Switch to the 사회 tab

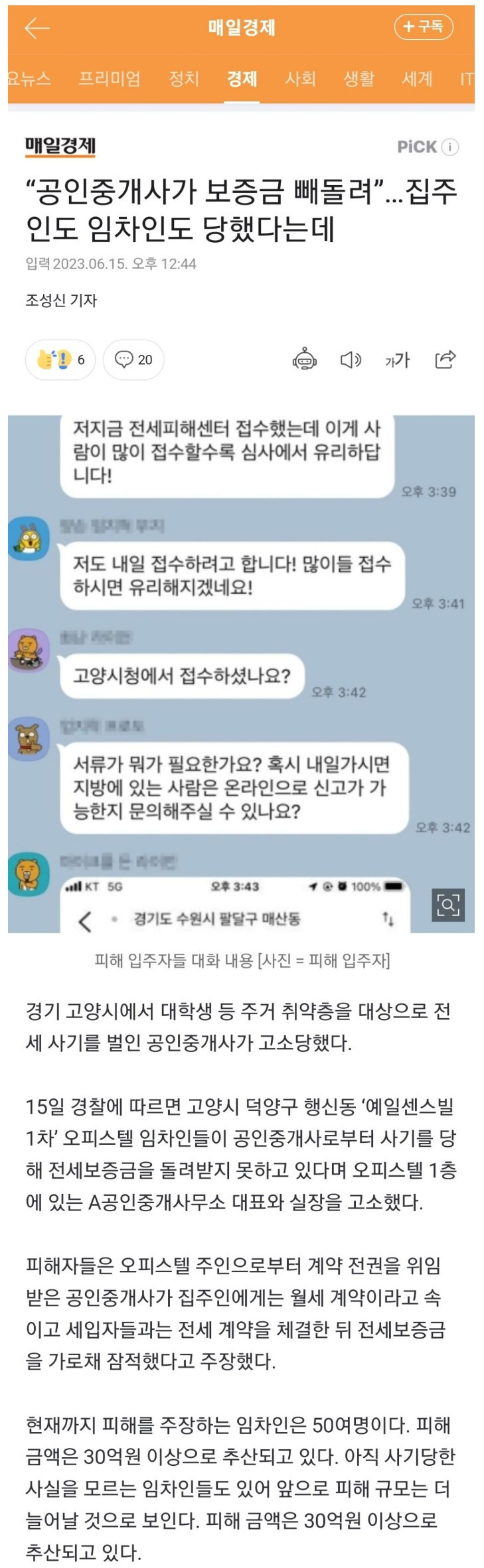(300, 79)
